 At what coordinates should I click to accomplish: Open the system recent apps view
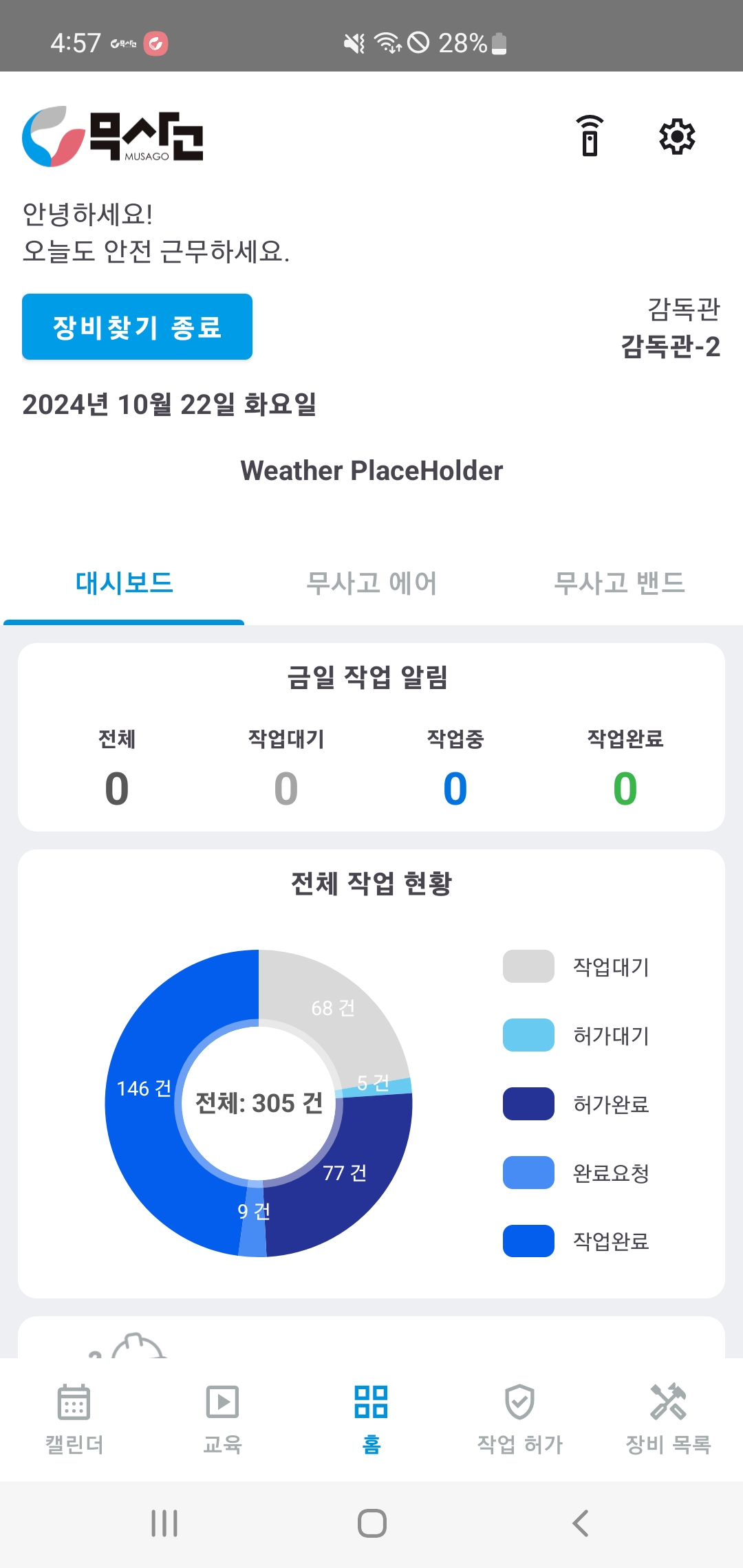pos(164,1523)
